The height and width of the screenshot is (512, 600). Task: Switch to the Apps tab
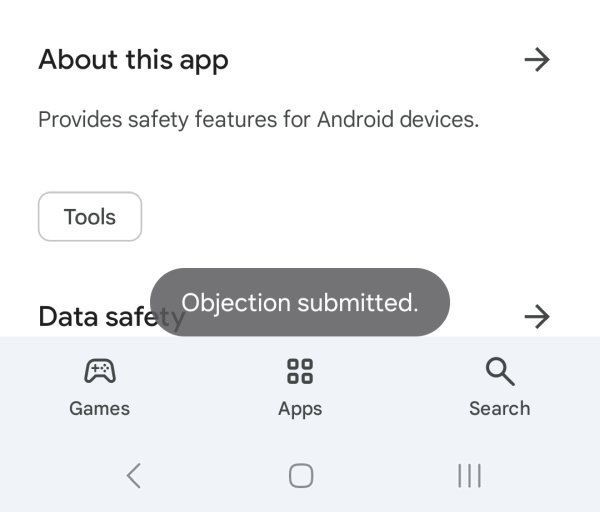pos(300,387)
